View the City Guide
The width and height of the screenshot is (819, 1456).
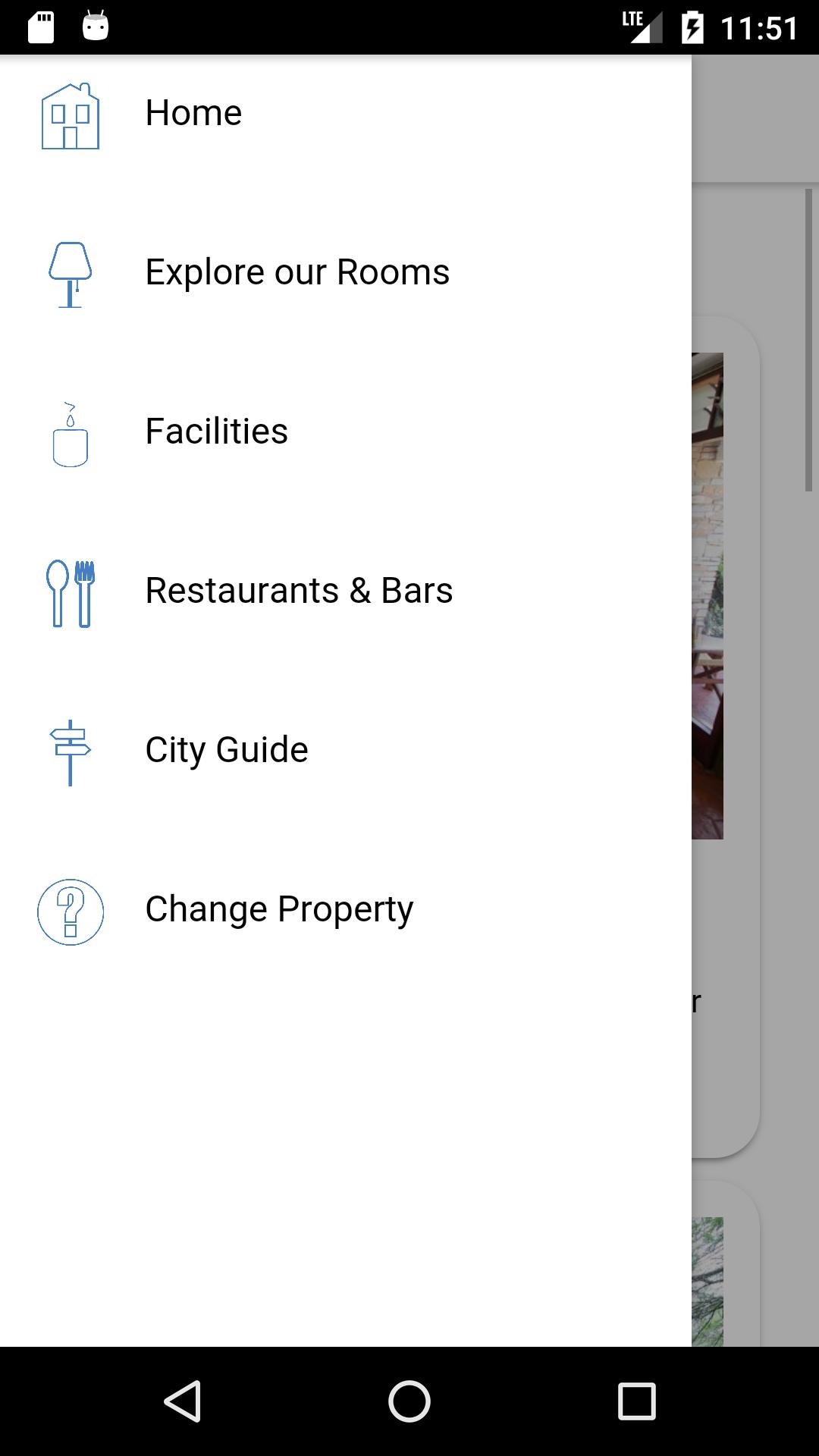346,750
